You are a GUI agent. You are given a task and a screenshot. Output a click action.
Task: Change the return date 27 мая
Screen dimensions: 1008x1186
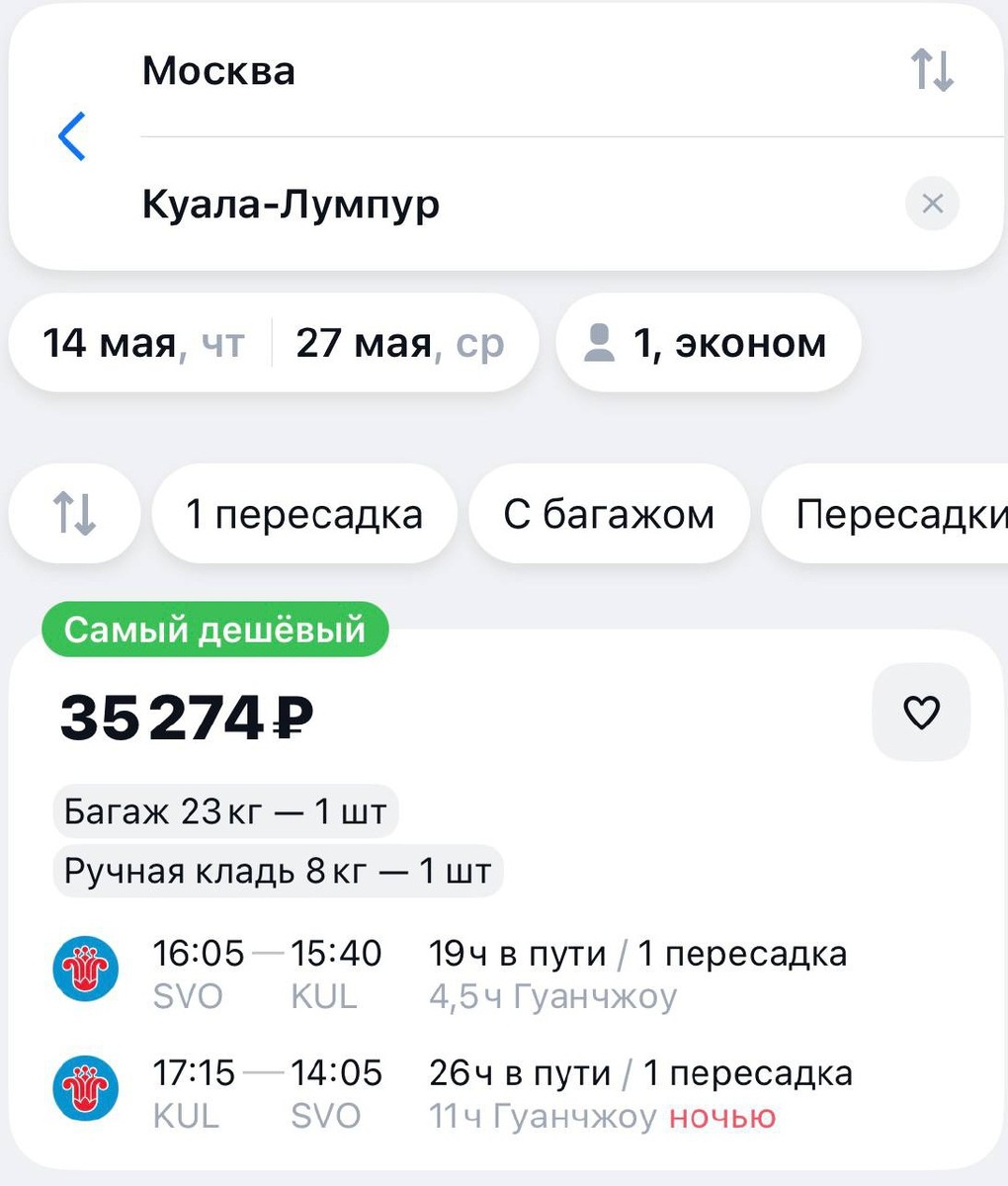click(x=399, y=343)
